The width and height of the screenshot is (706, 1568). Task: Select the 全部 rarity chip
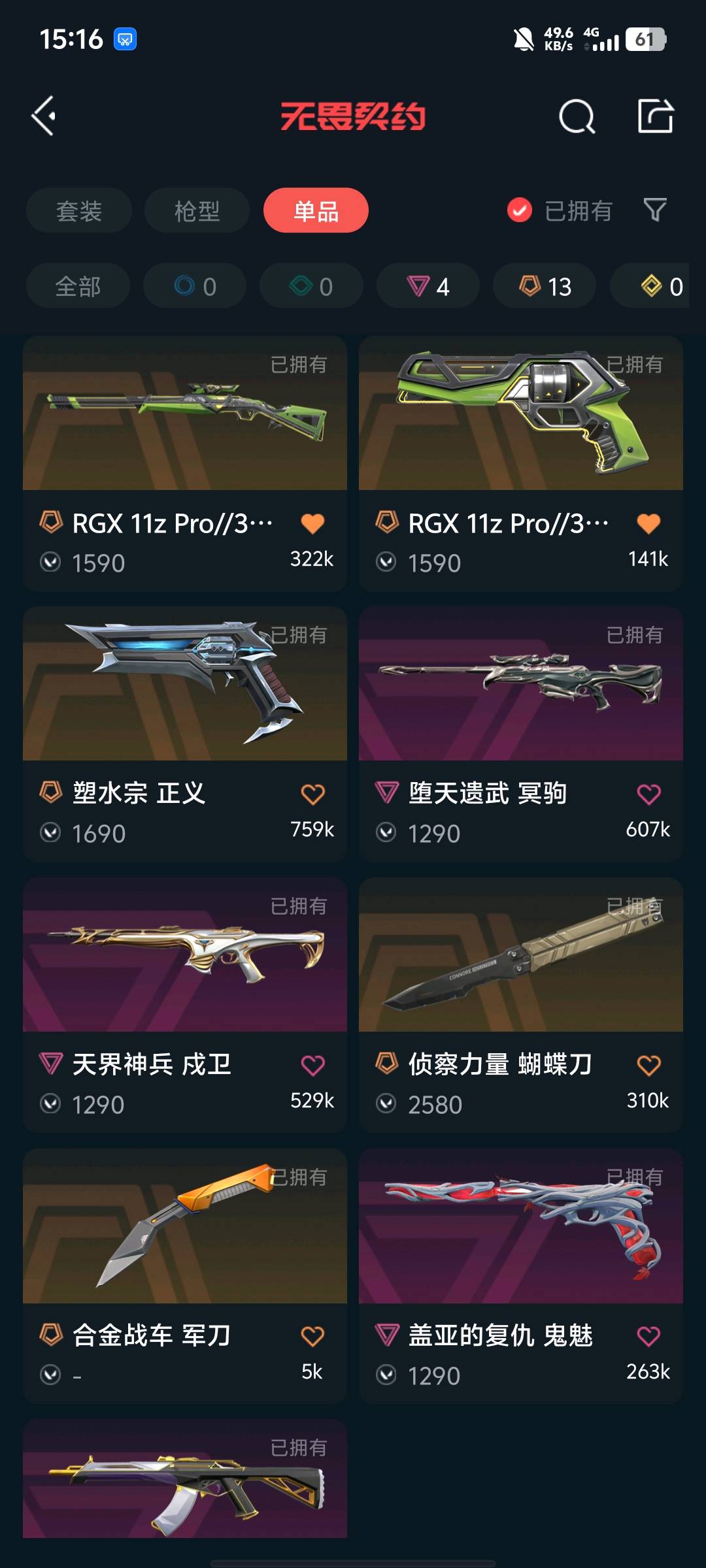click(78, 286)
